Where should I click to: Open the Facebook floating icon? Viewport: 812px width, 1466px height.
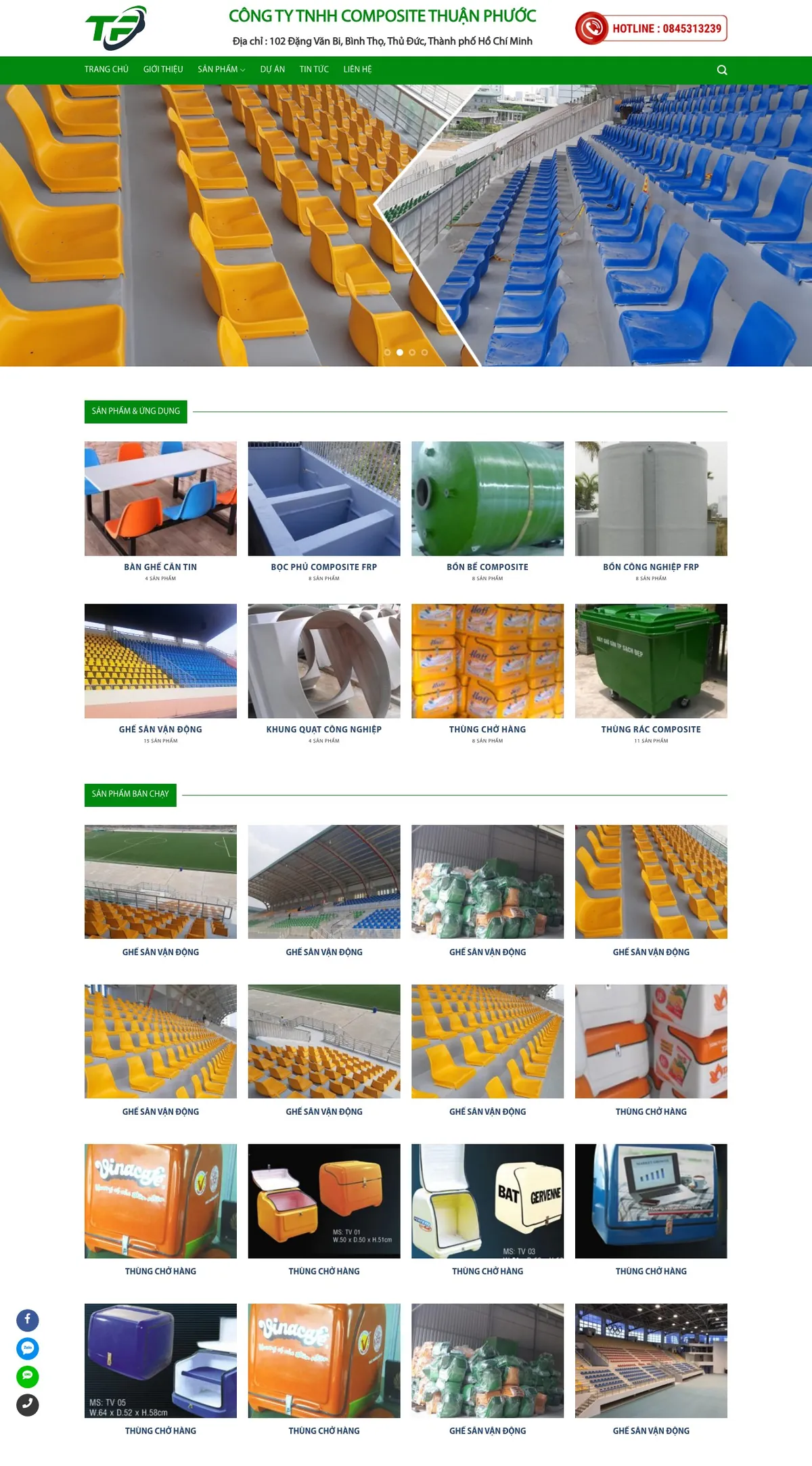[28, 1320]
